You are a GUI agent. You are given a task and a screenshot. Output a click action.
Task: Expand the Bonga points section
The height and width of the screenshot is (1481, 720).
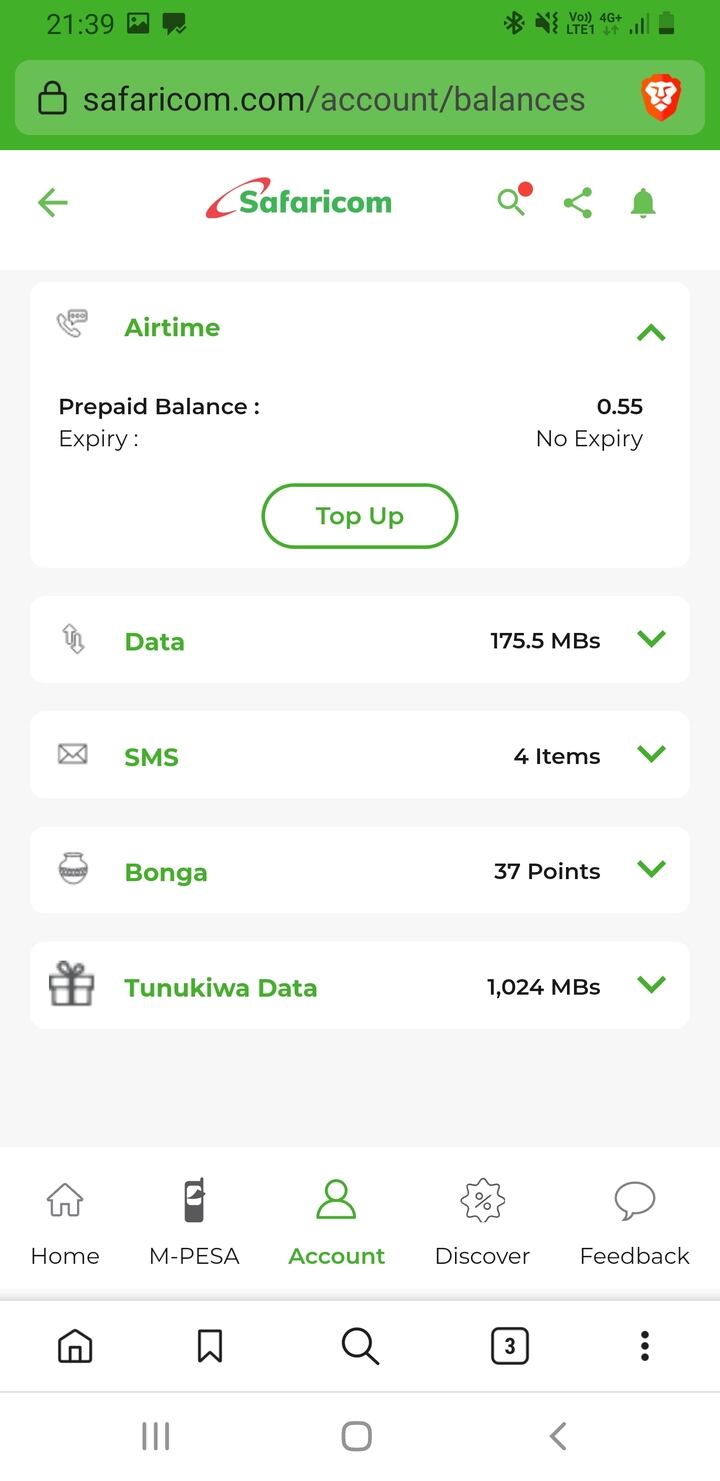click(x=651, y=869)
